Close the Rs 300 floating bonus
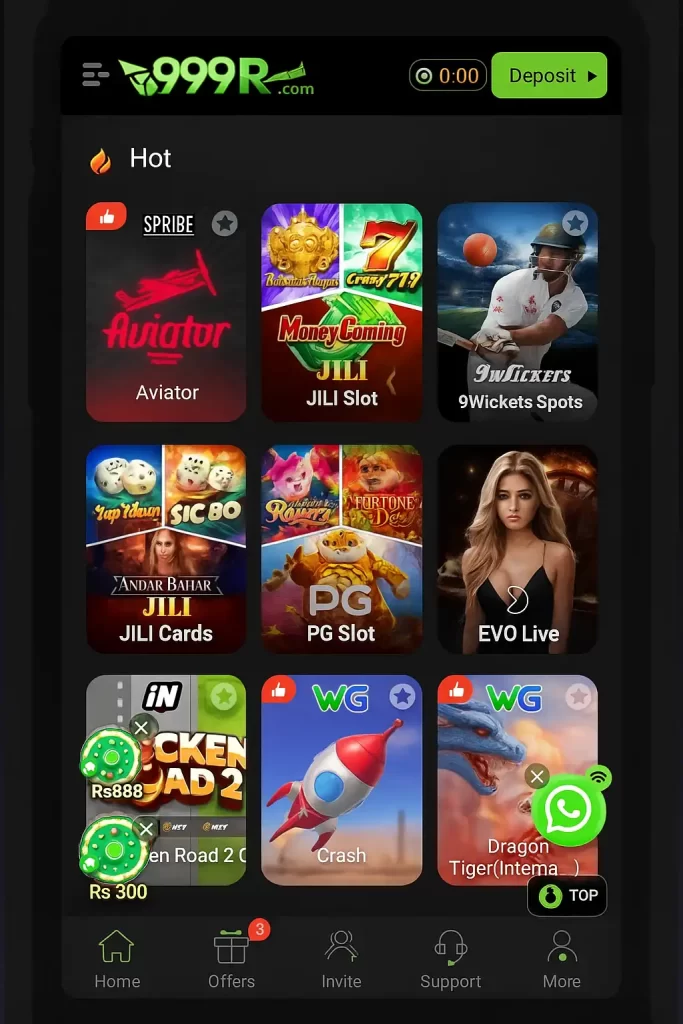Screen dimensions: 683x1024 coord(146,829)
